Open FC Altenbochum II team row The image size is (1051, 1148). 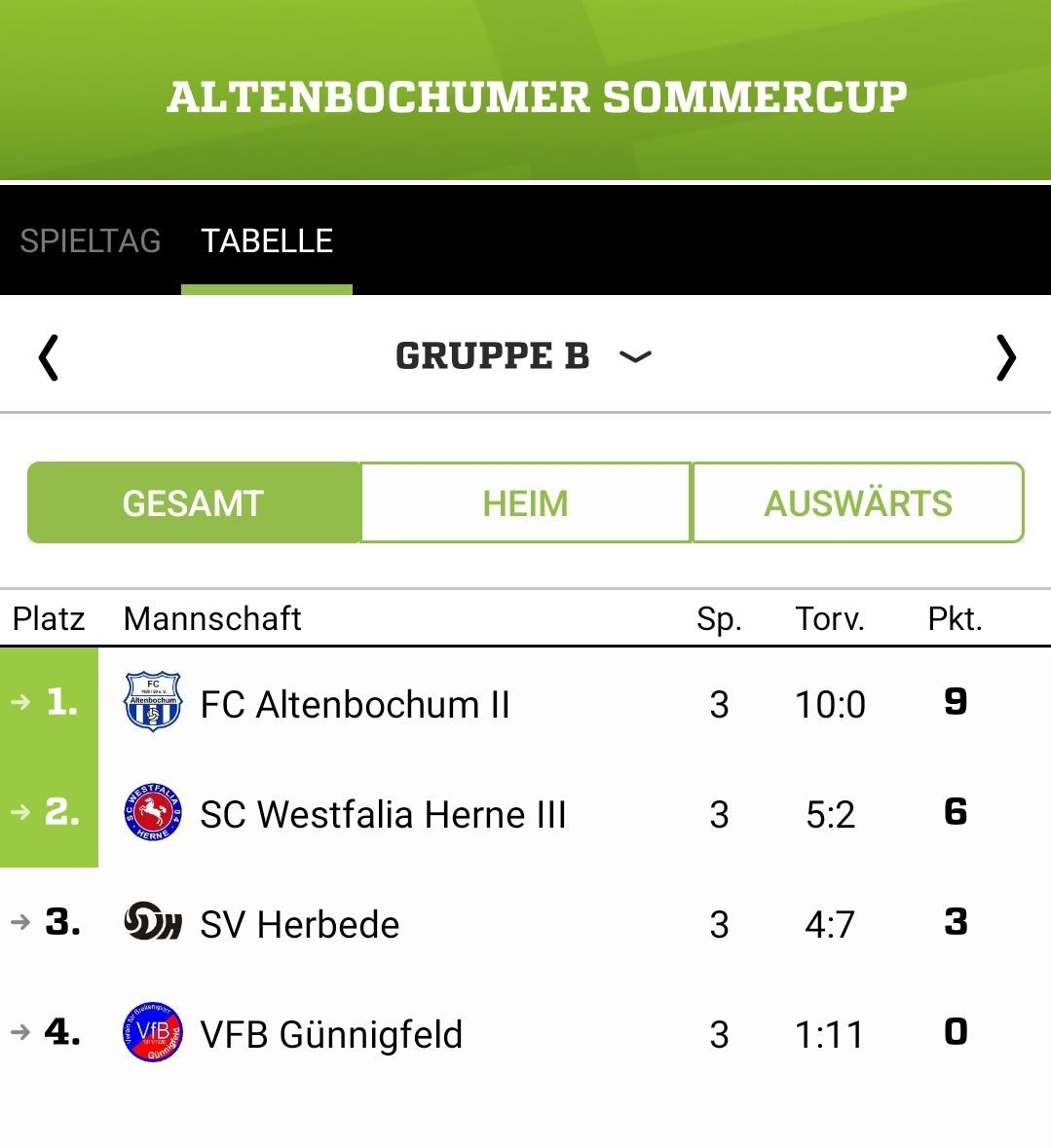pyautogui.click(x=355, y=704)
